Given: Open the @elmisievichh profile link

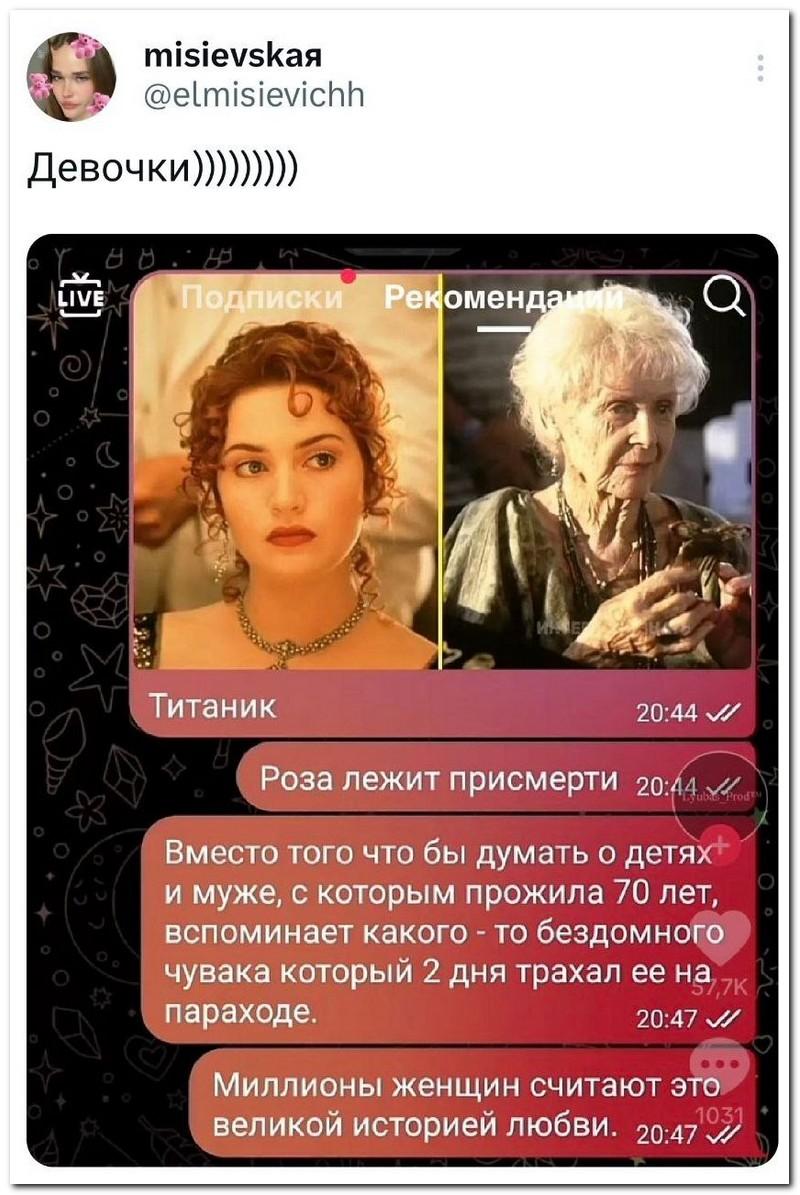Looking at the screenshot, I should (254, 95).
